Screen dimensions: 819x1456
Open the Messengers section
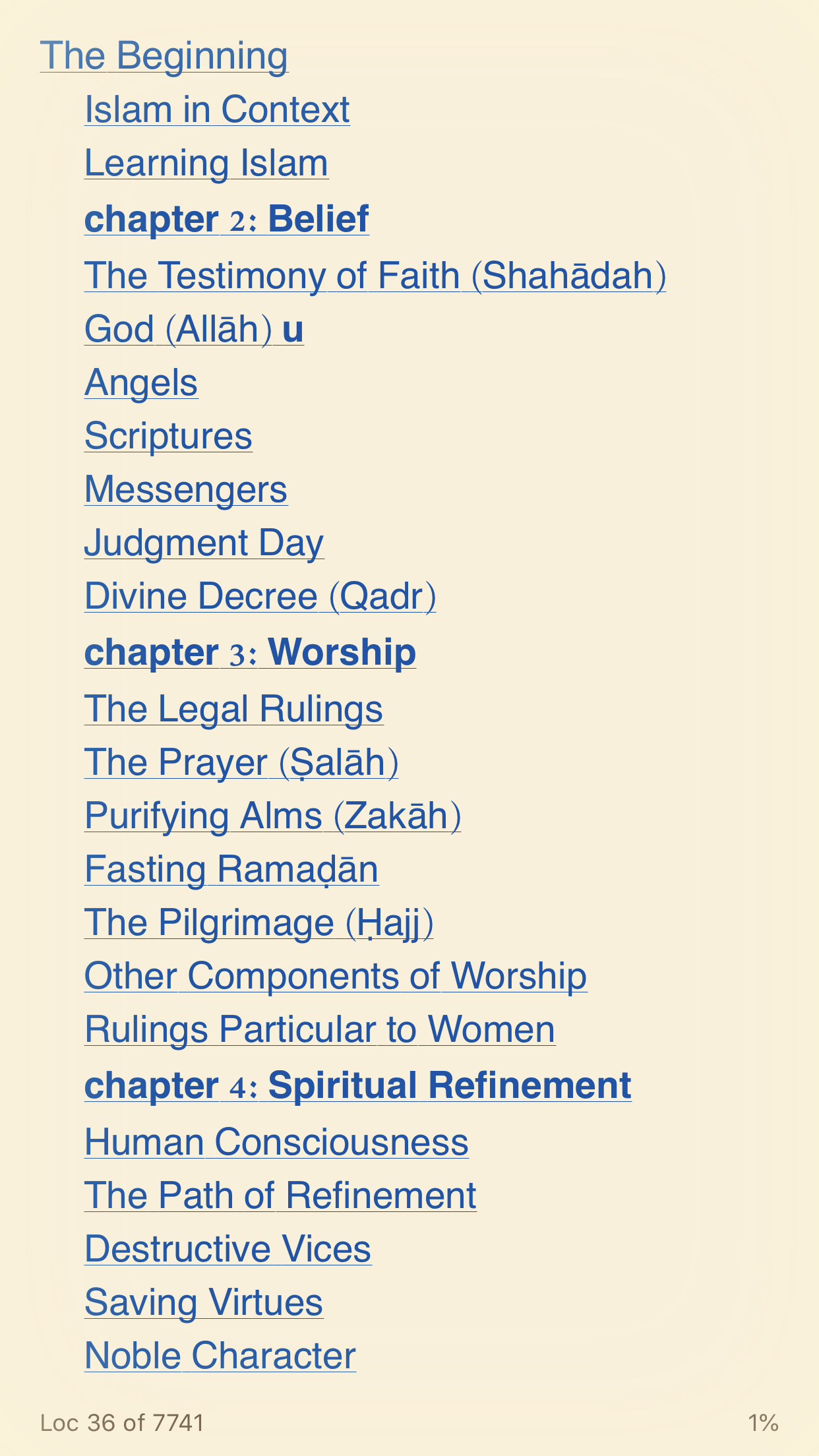[186, 489]
